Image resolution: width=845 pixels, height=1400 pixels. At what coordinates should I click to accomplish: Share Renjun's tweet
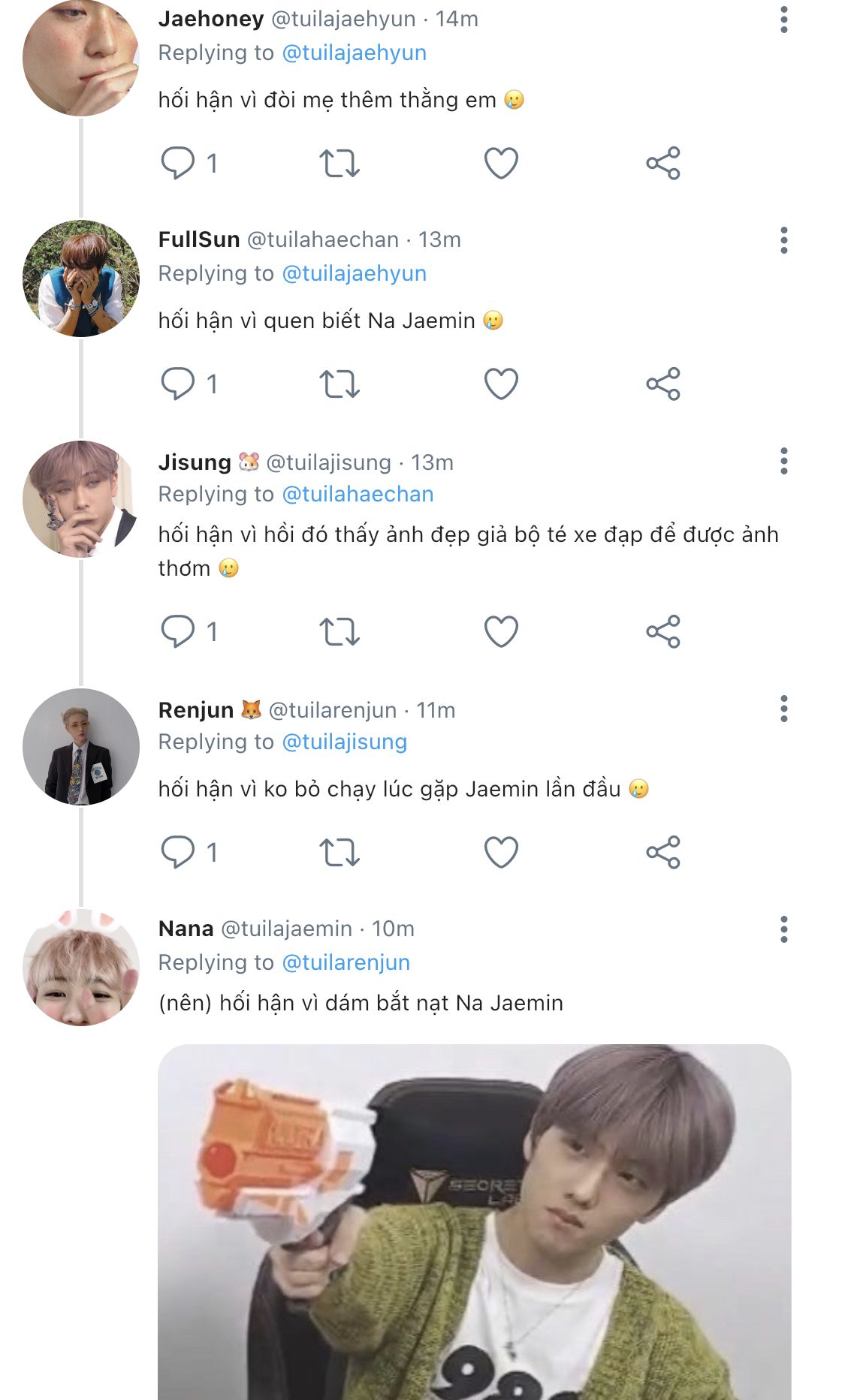663,852
